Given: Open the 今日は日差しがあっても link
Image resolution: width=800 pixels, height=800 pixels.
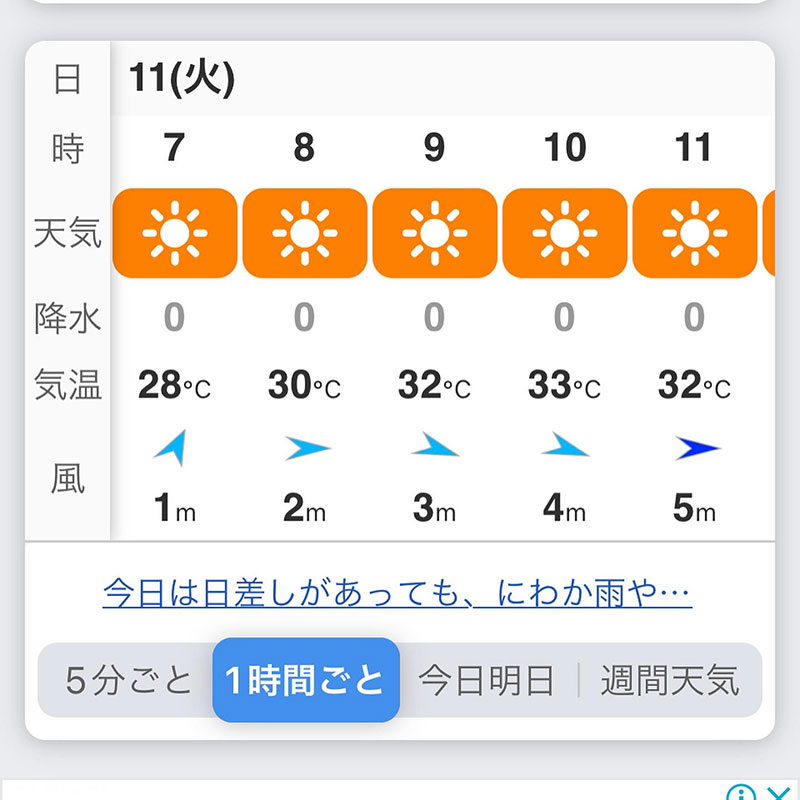Looking at the screenshot, I should pos(397,595).
